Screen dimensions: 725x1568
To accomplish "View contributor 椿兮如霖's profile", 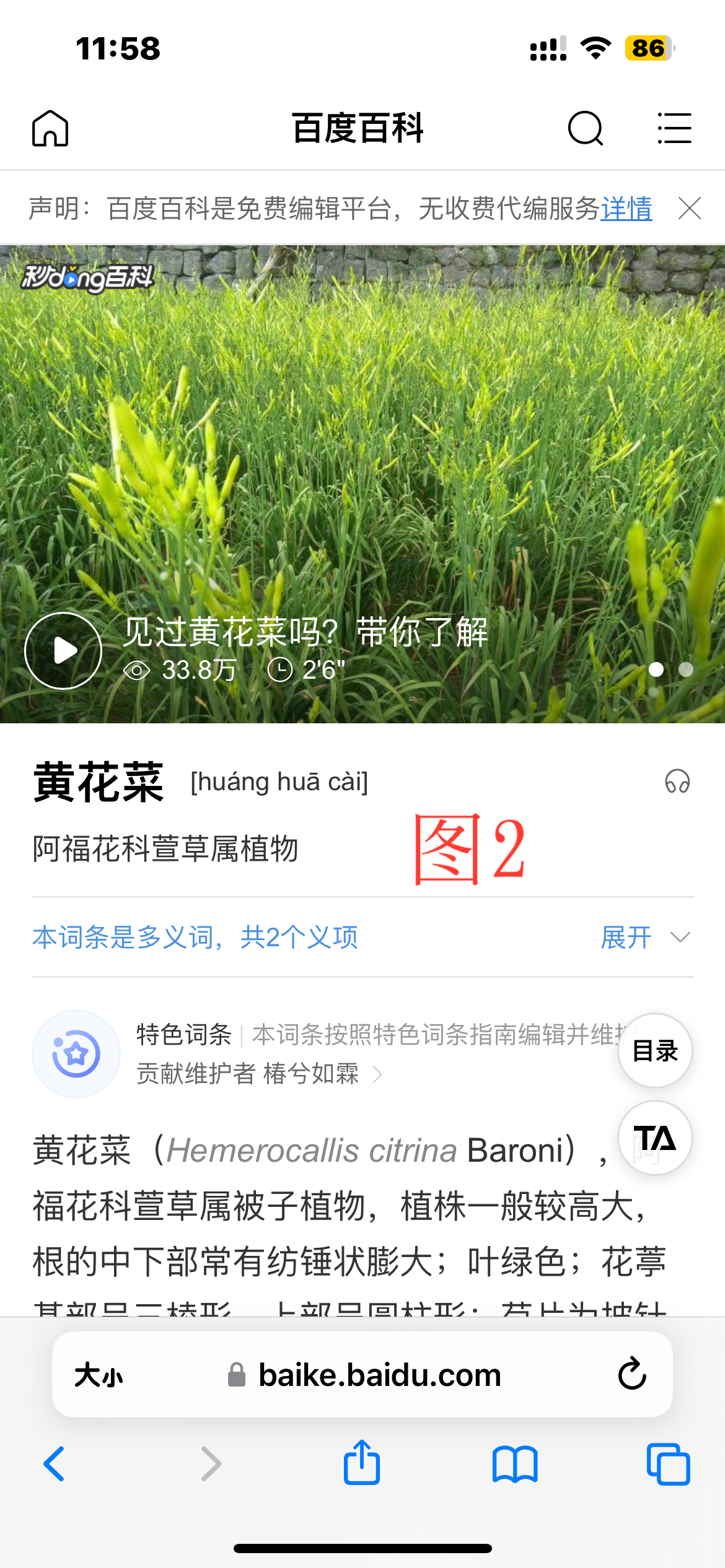I will (310, 1074).
